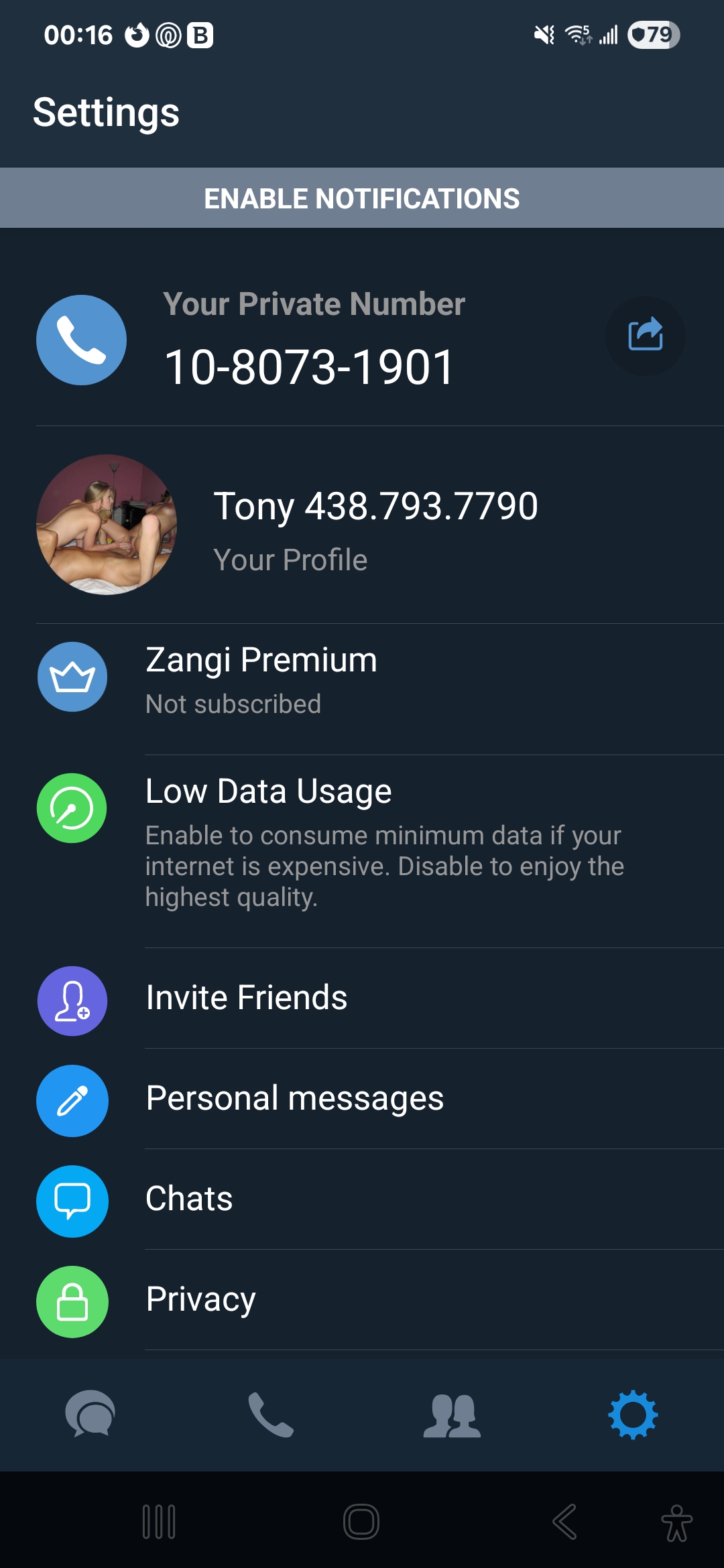This screenshot has width=724, height=1568.
Task: Open Privacy settings
Action: tap(362, 1300)
